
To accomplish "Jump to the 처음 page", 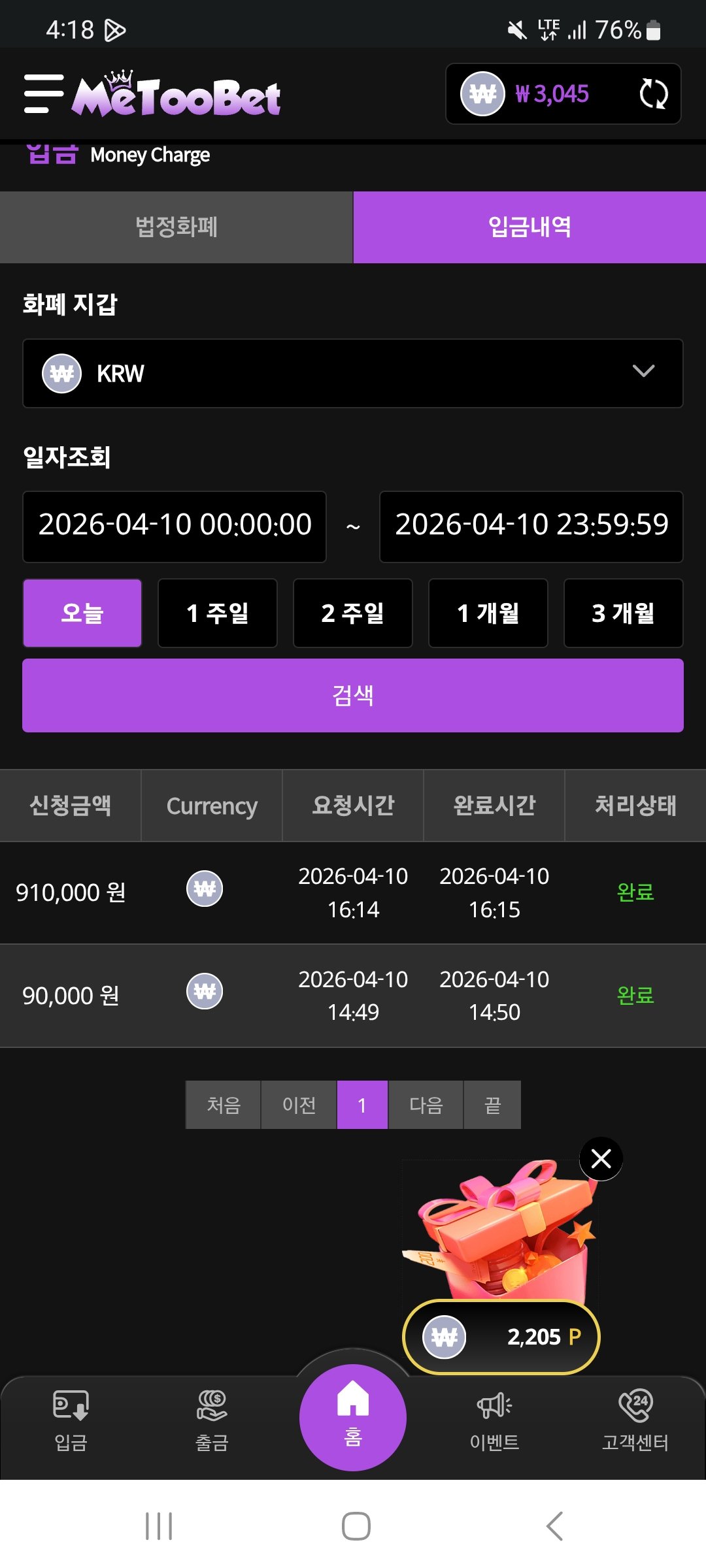I will [x=224, y=1105].
